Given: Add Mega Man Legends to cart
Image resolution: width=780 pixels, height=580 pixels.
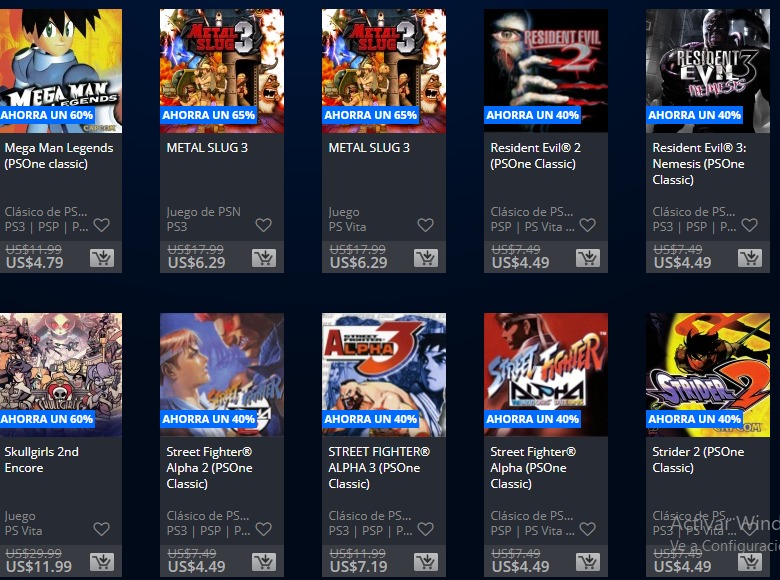Looking at the screenshot, I should (101, 259).
